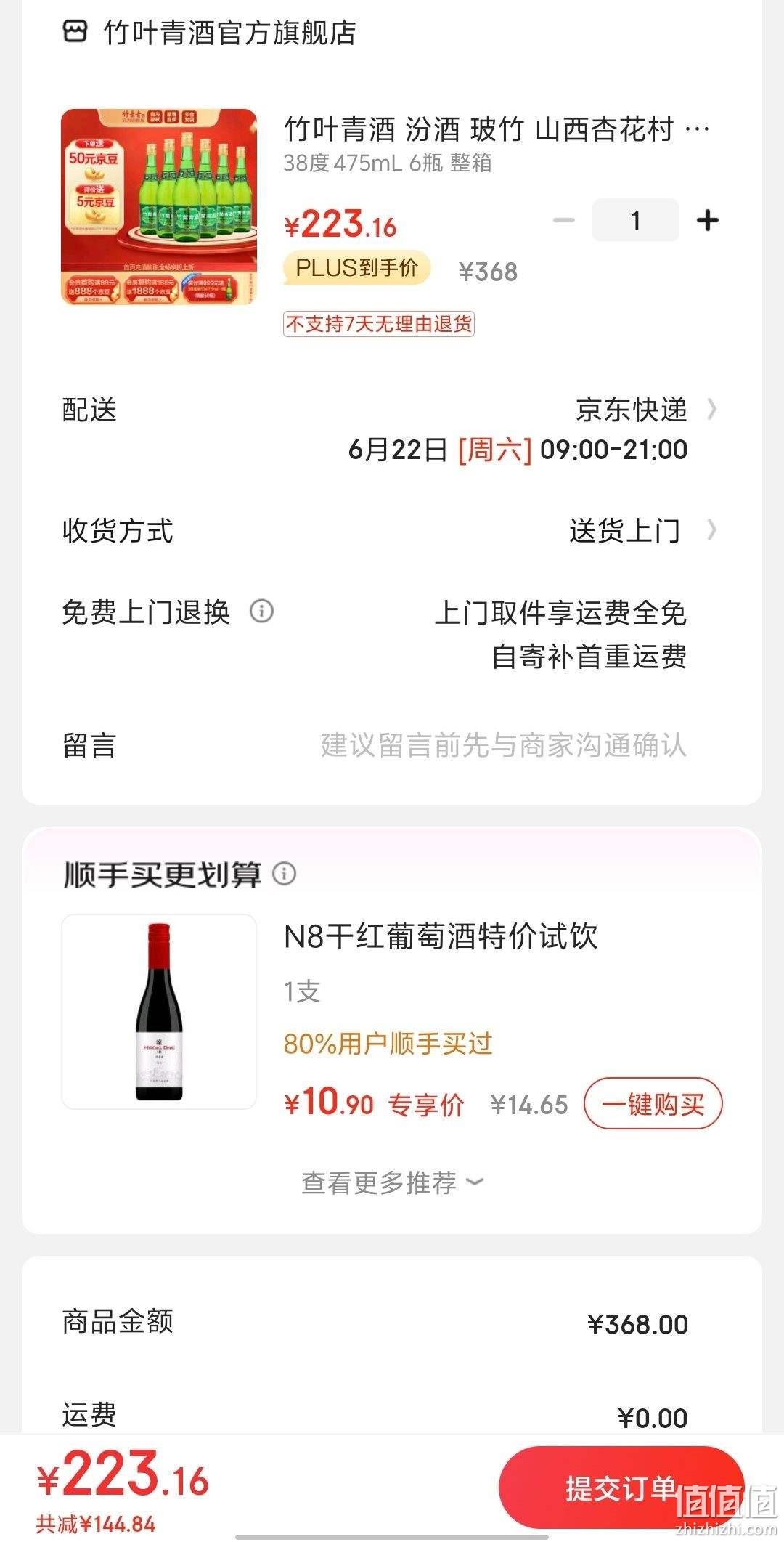784x1542 pixels.
Task: Show info for 顺手买更划算
Action: (285, 873)
